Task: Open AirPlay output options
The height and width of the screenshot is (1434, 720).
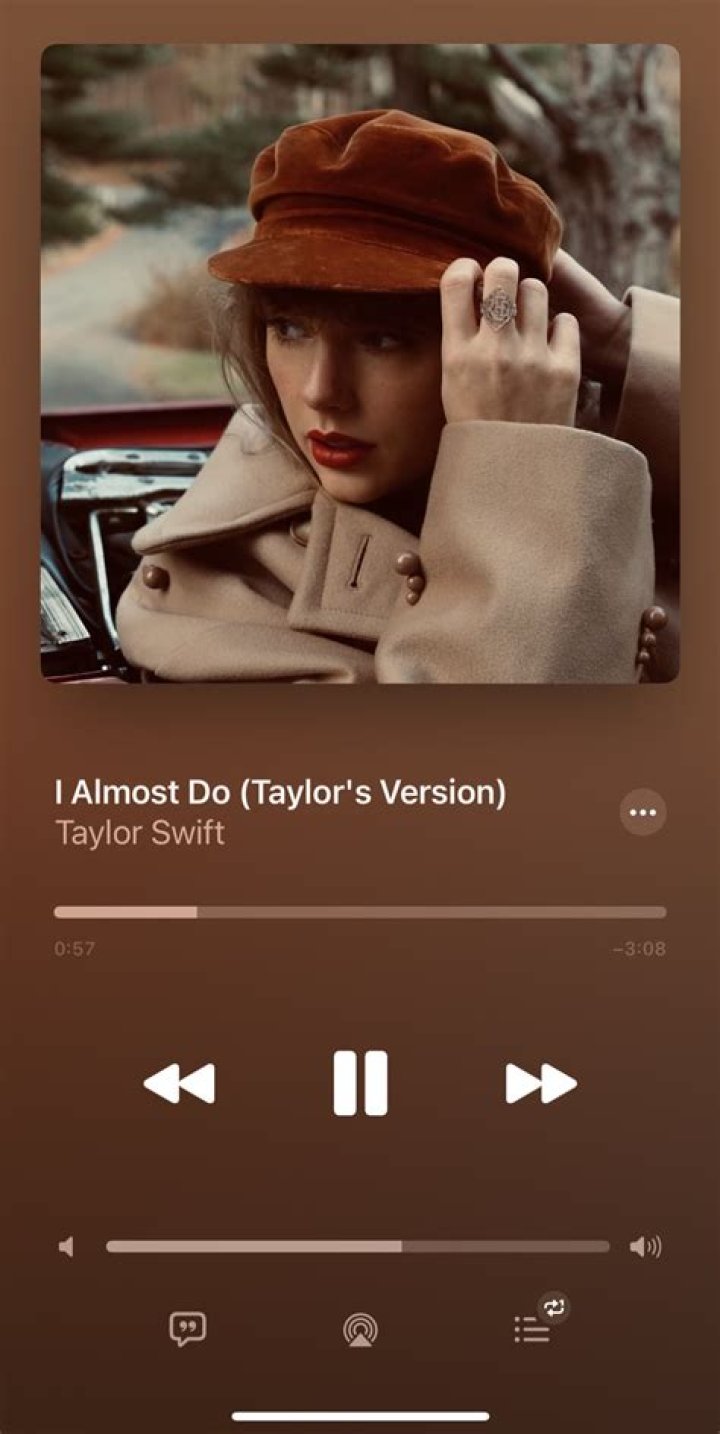Action: click(x=360, y=1329)
